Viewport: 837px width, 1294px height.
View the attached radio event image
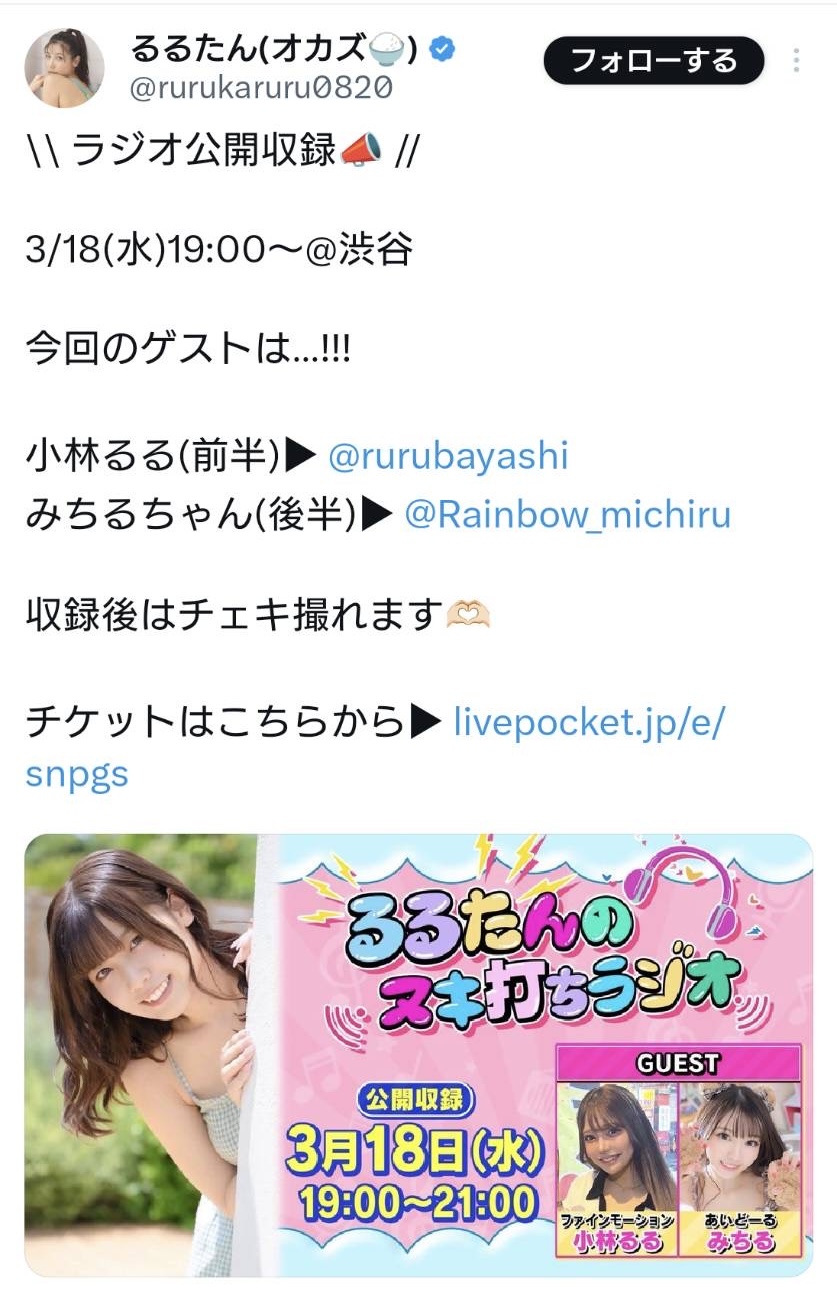click(x=418, y=1054)
